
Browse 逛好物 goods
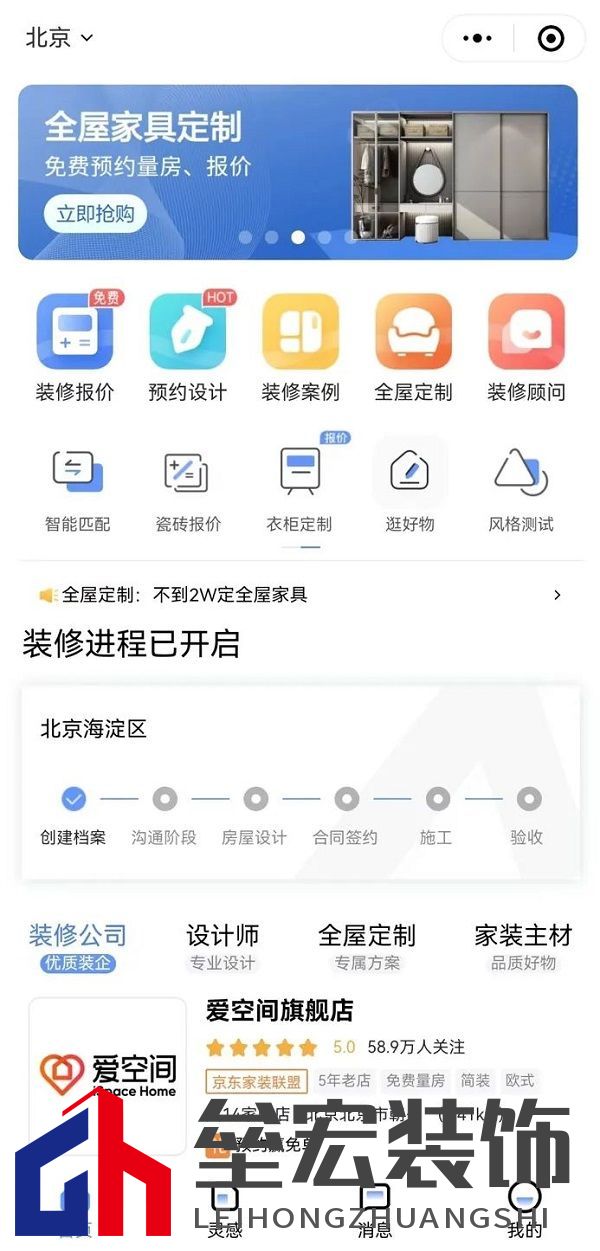tap(410, 487)
